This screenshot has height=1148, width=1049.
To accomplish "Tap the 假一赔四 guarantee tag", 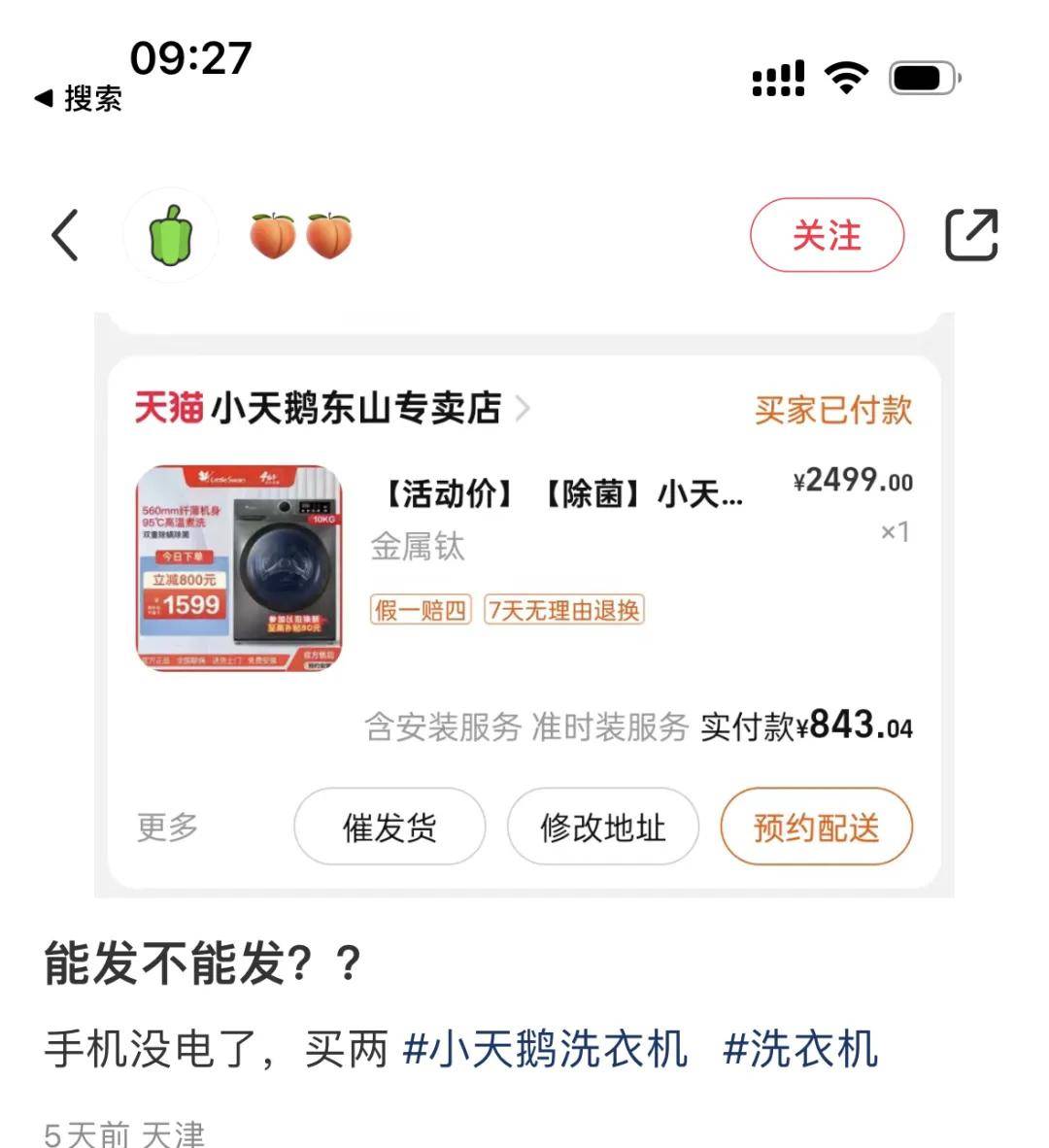I will click(x=420, y=610).
